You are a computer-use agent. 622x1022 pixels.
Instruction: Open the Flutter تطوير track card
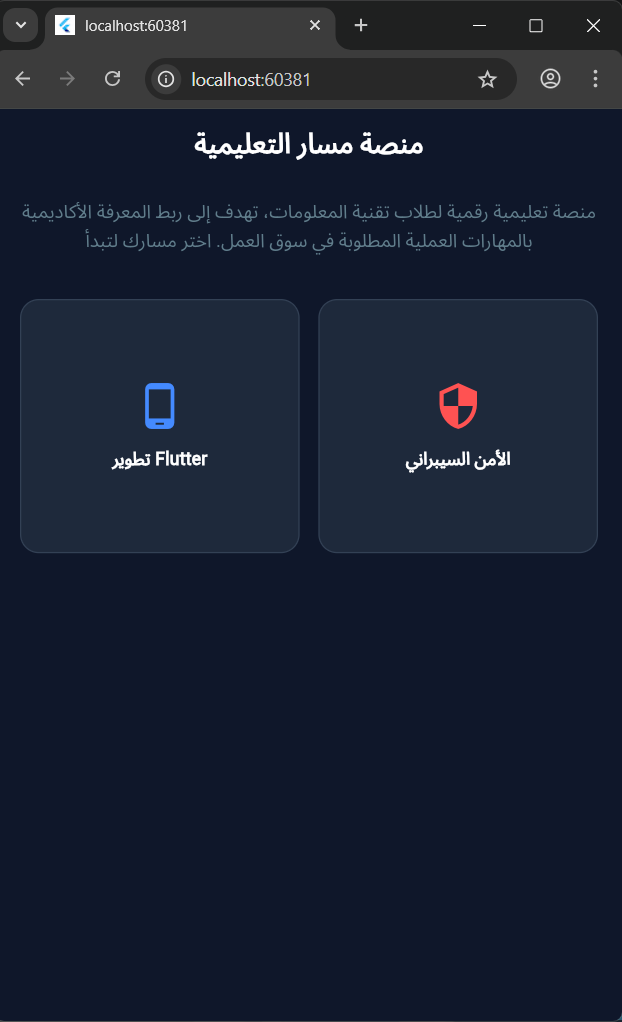pyautogui.click(x=160, y=426)
